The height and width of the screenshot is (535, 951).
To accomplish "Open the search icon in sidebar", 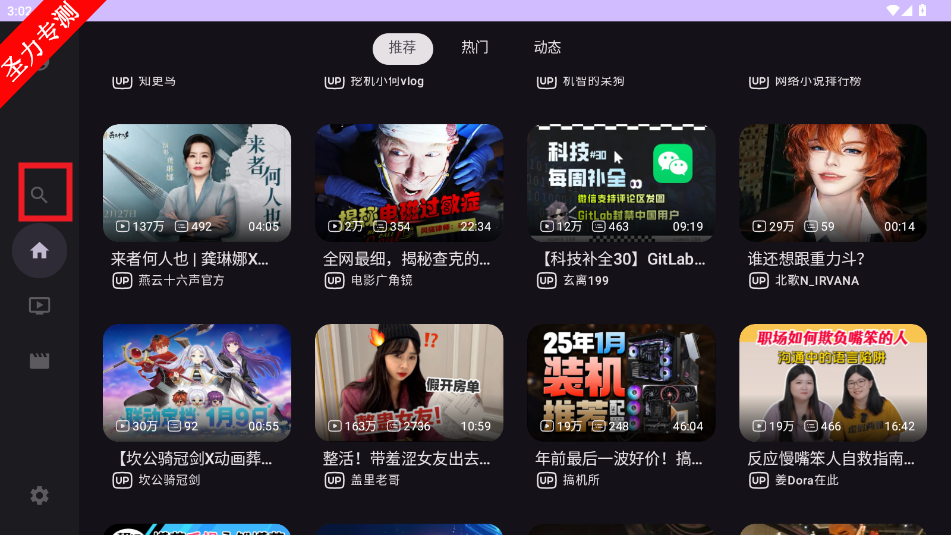I will point(40,195).
